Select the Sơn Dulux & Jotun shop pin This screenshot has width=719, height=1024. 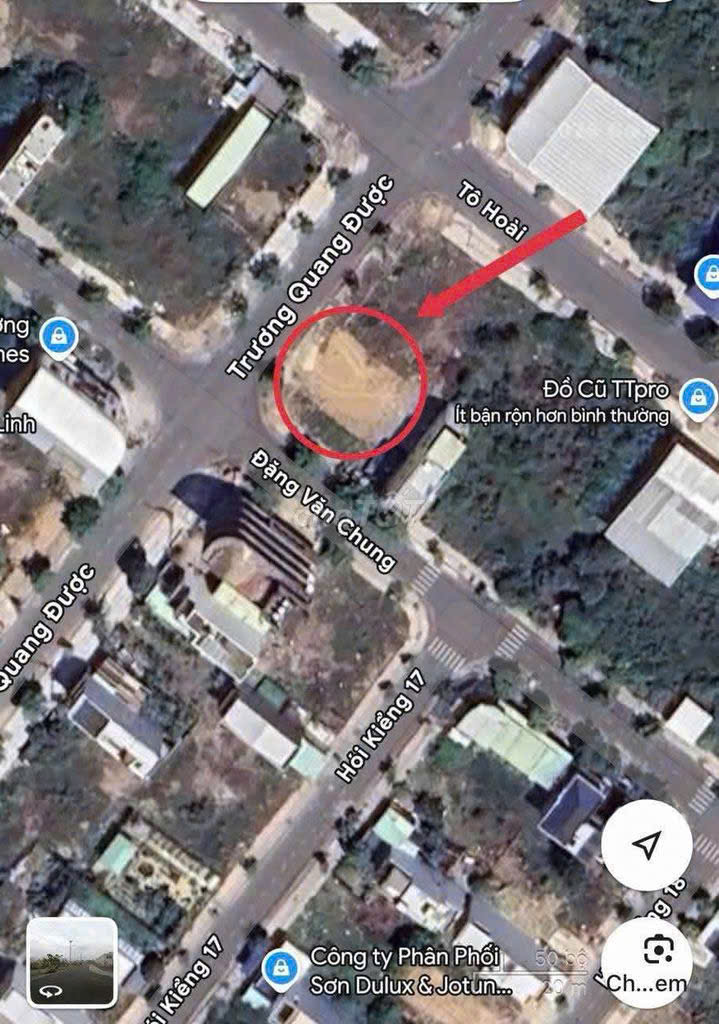click(282, 967)
